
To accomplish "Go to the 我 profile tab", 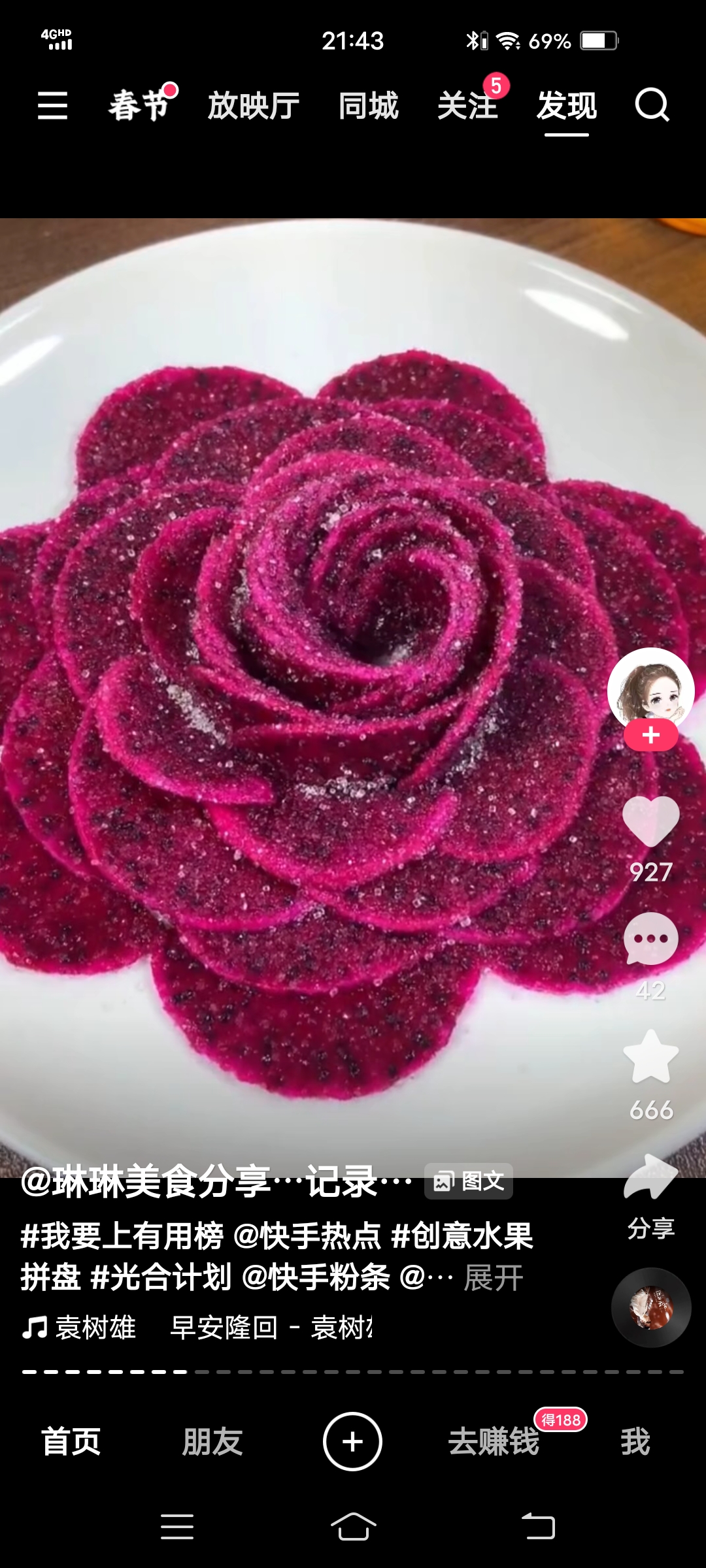I will [635, 1442].
